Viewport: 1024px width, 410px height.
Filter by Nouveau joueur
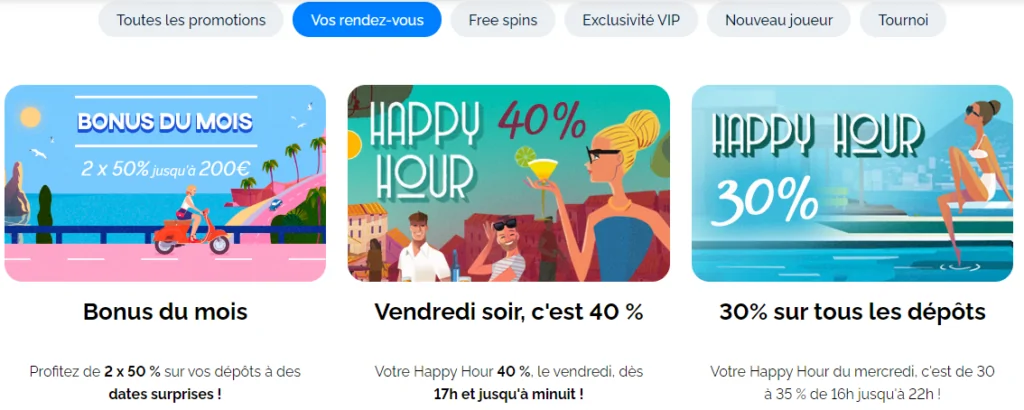coord(778,20)
